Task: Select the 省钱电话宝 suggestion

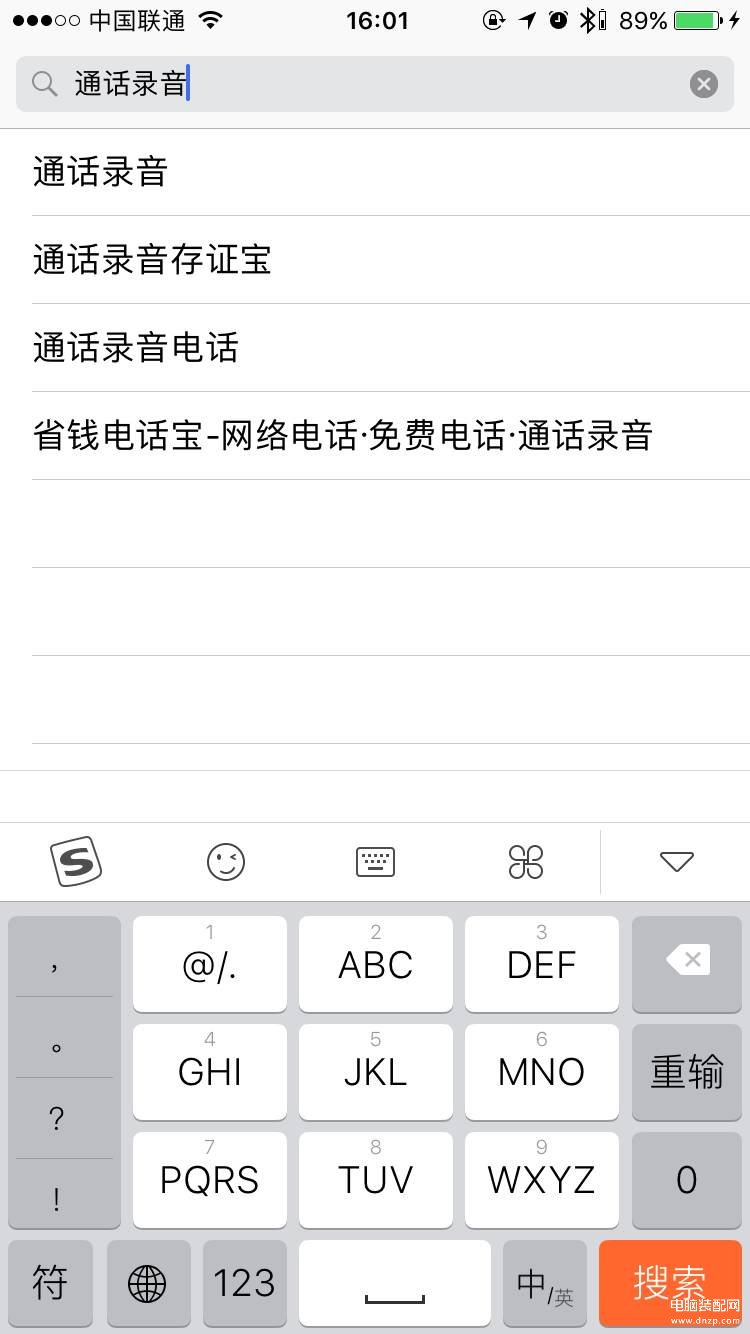Action: [343, 436]
